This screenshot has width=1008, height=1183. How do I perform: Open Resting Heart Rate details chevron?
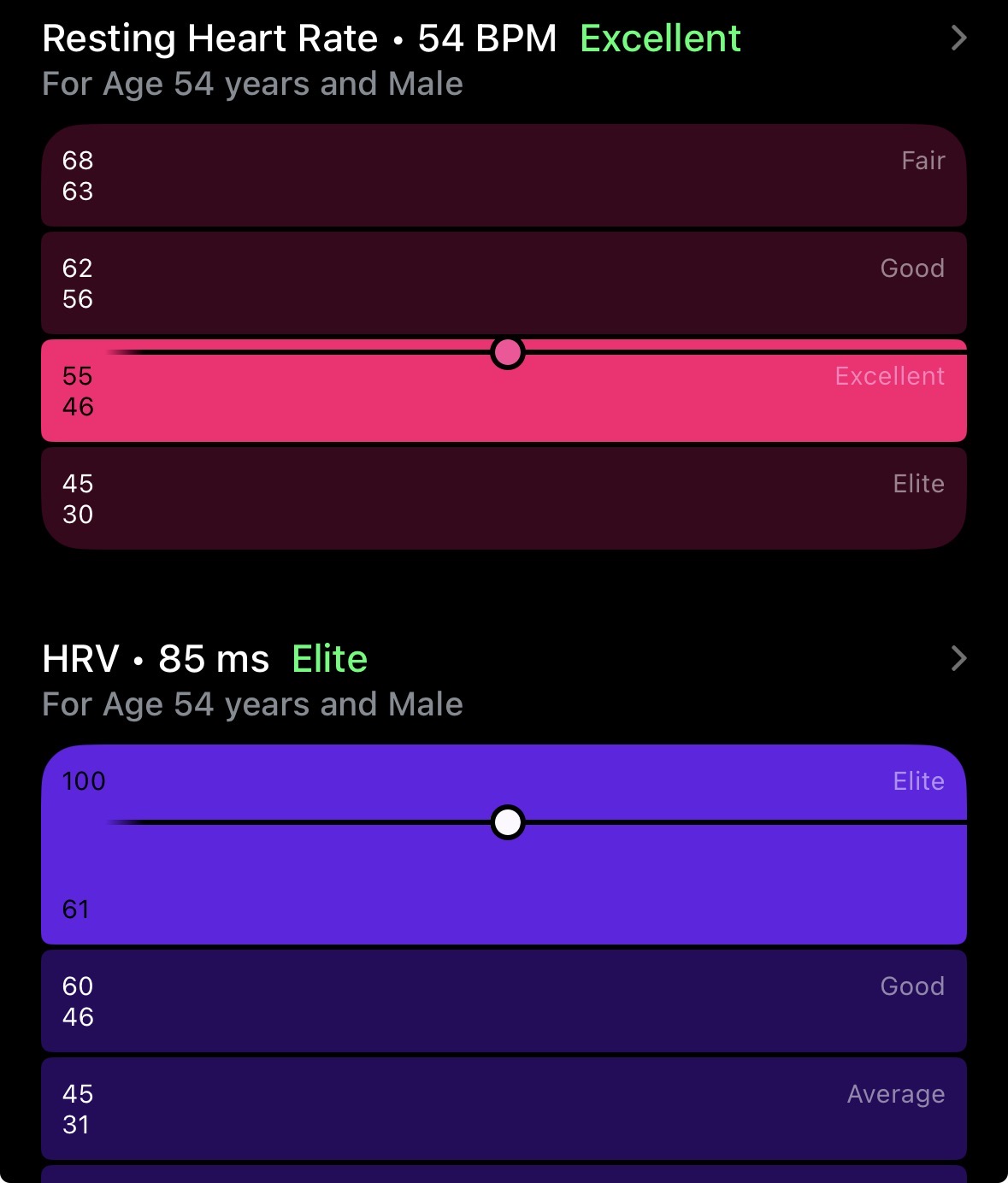tap(958, 38)
